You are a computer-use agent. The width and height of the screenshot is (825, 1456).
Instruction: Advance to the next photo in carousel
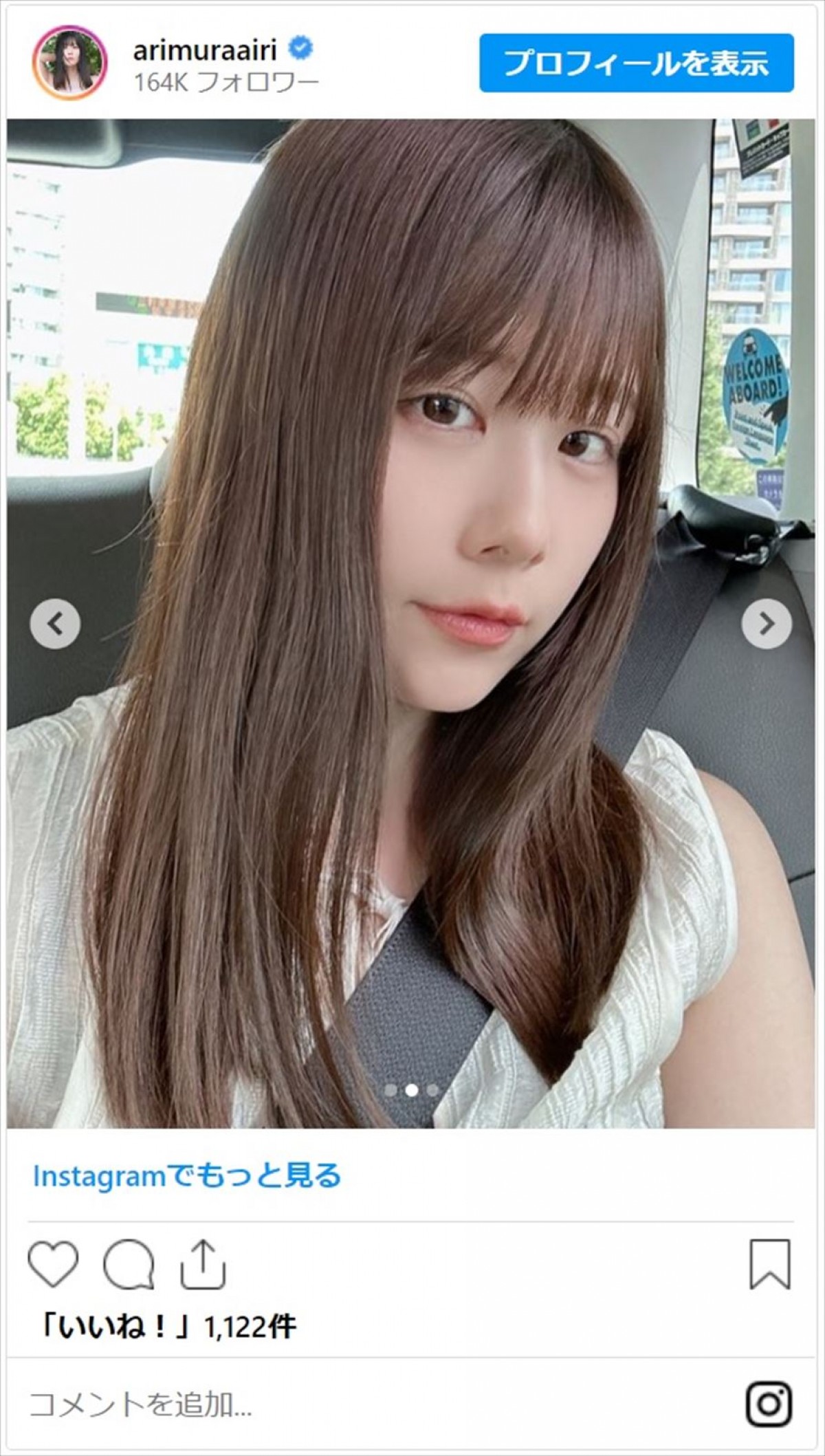point(766,624)
